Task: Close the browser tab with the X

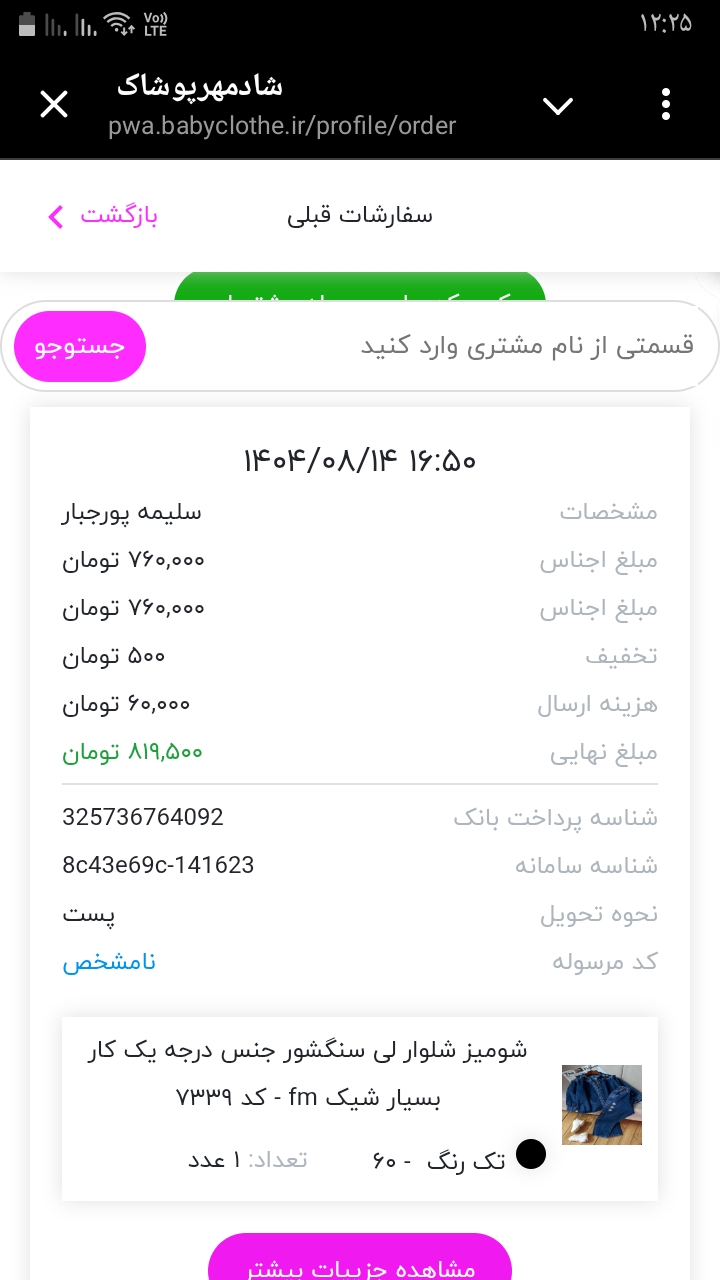Action: coord(54,104)
